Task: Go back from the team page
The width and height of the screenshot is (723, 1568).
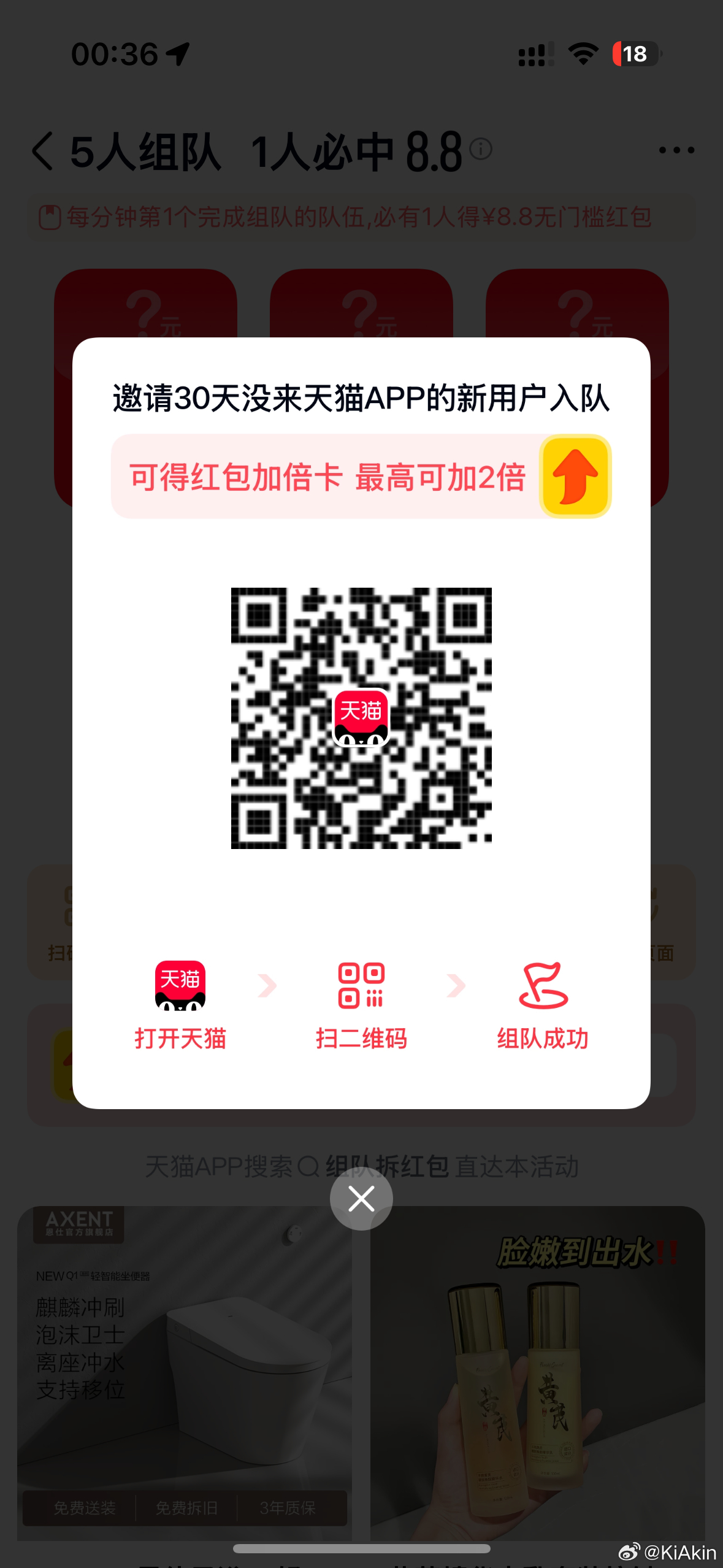Action: pos(43,151)
